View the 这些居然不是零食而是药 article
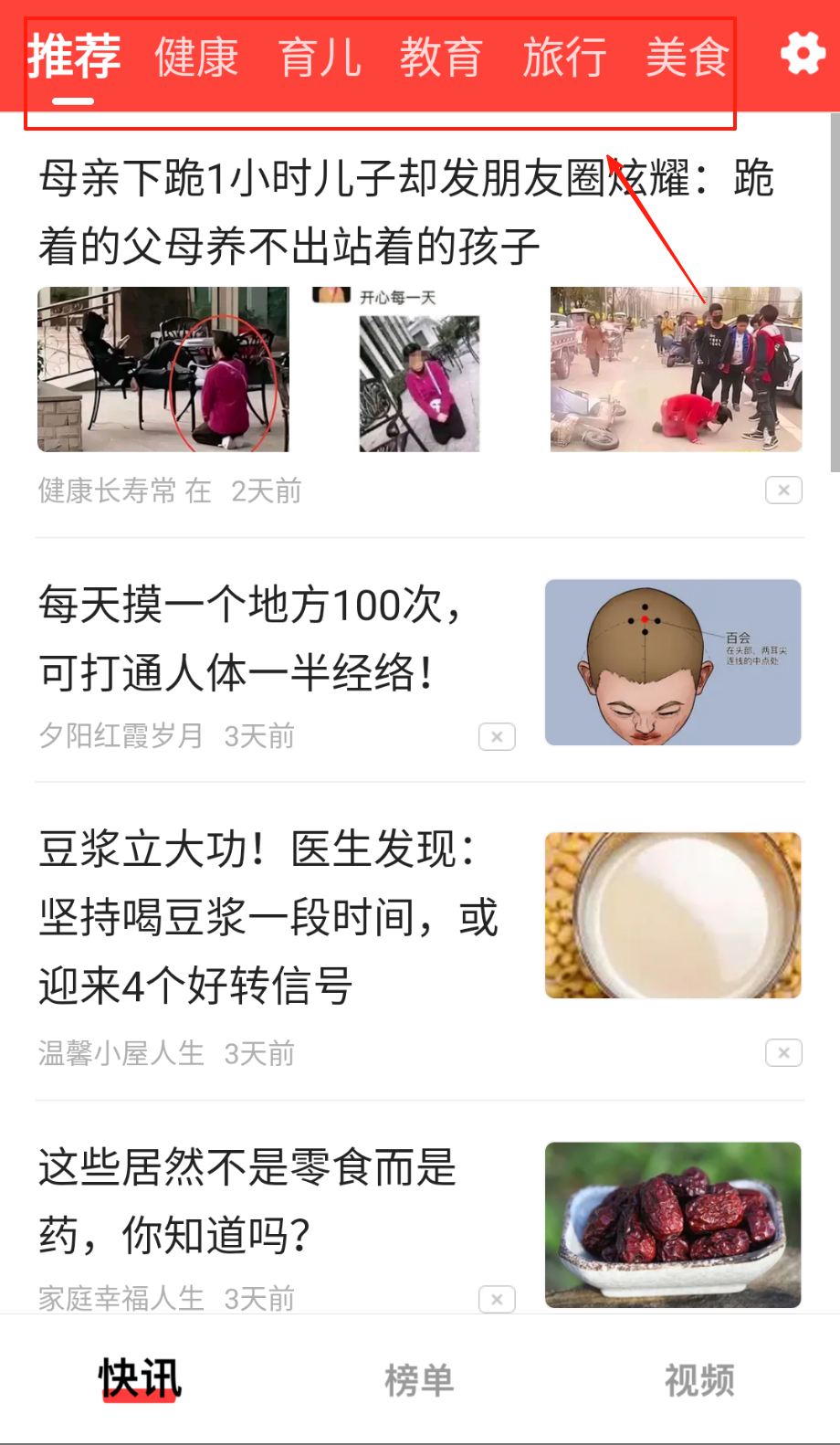The height and width of the screenshot is (1445, 840). point(247,1200)
